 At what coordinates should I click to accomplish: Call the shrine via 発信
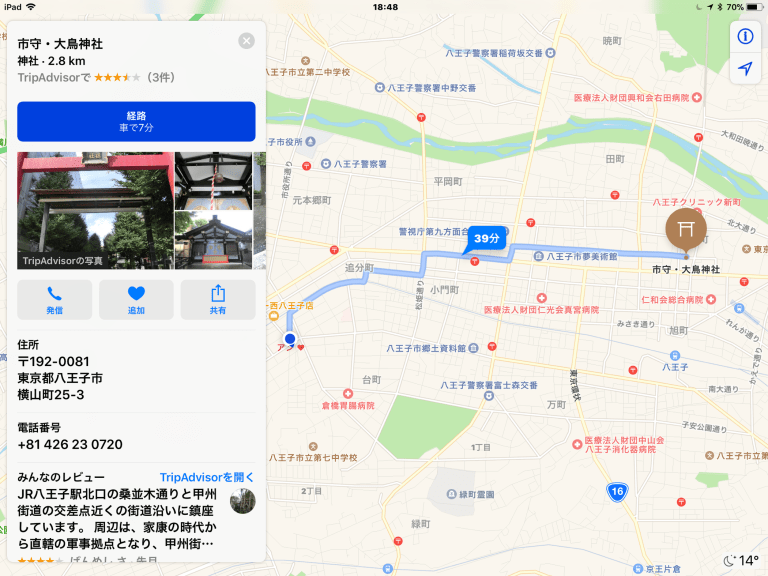[54, 299]
